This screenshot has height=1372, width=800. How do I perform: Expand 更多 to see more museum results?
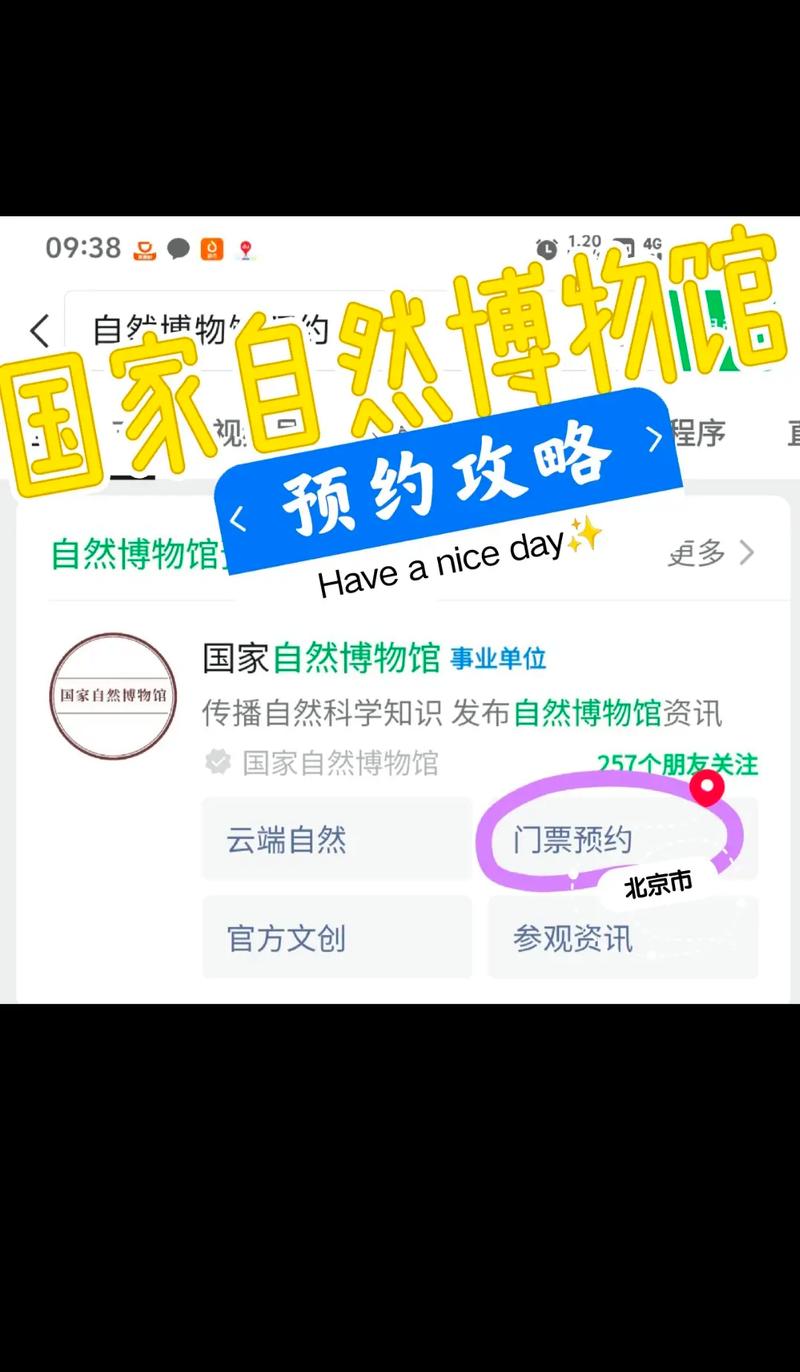[x=700, y=552]
